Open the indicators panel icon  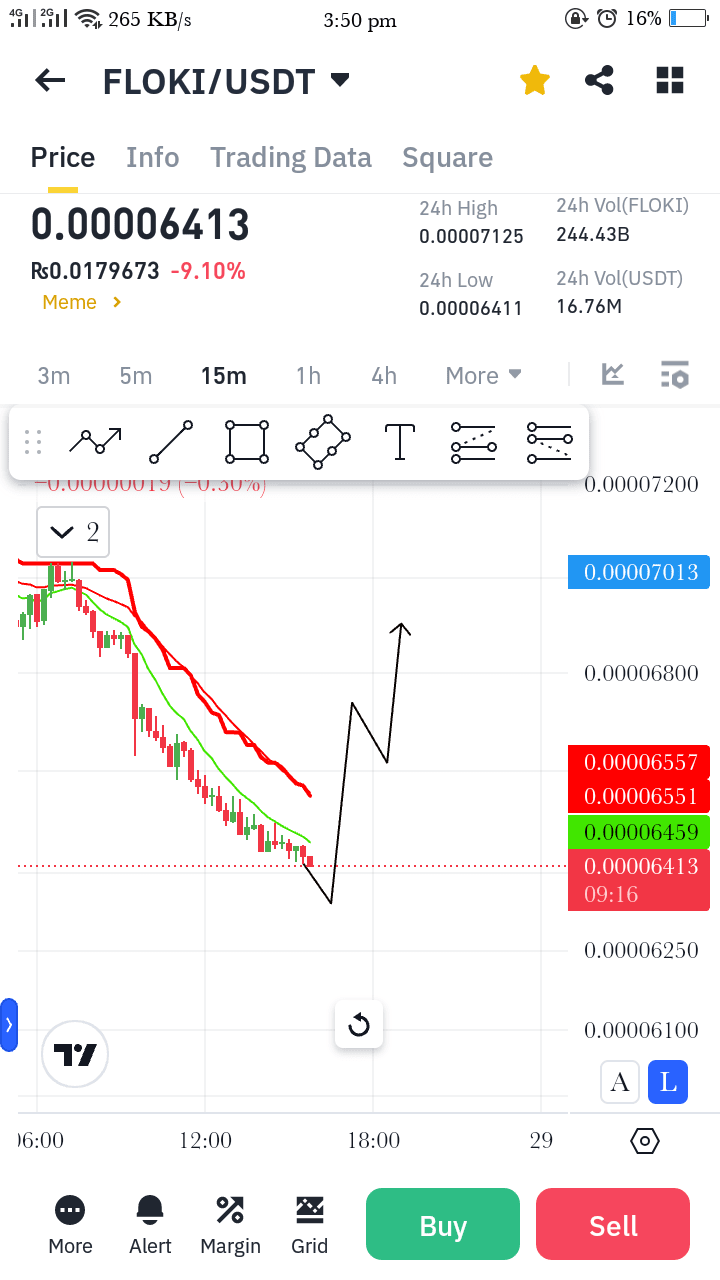[612, 374]
